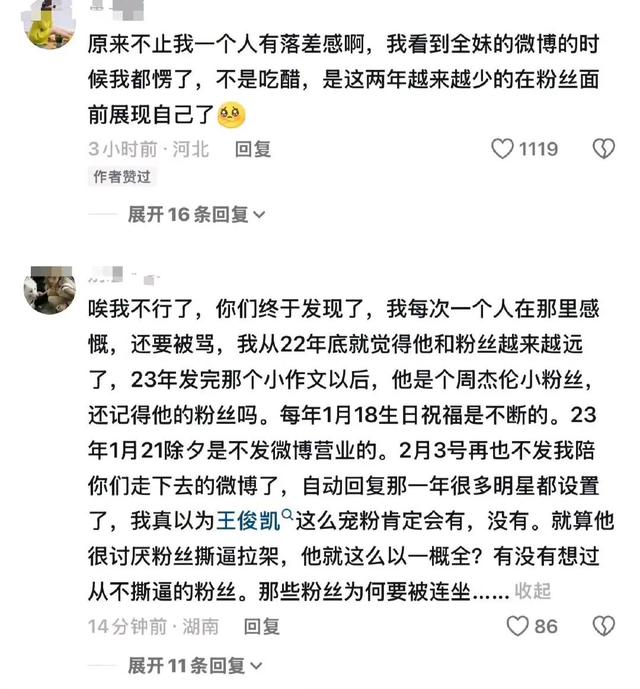Reply to the comment from Hunan

tap(263, 626)
